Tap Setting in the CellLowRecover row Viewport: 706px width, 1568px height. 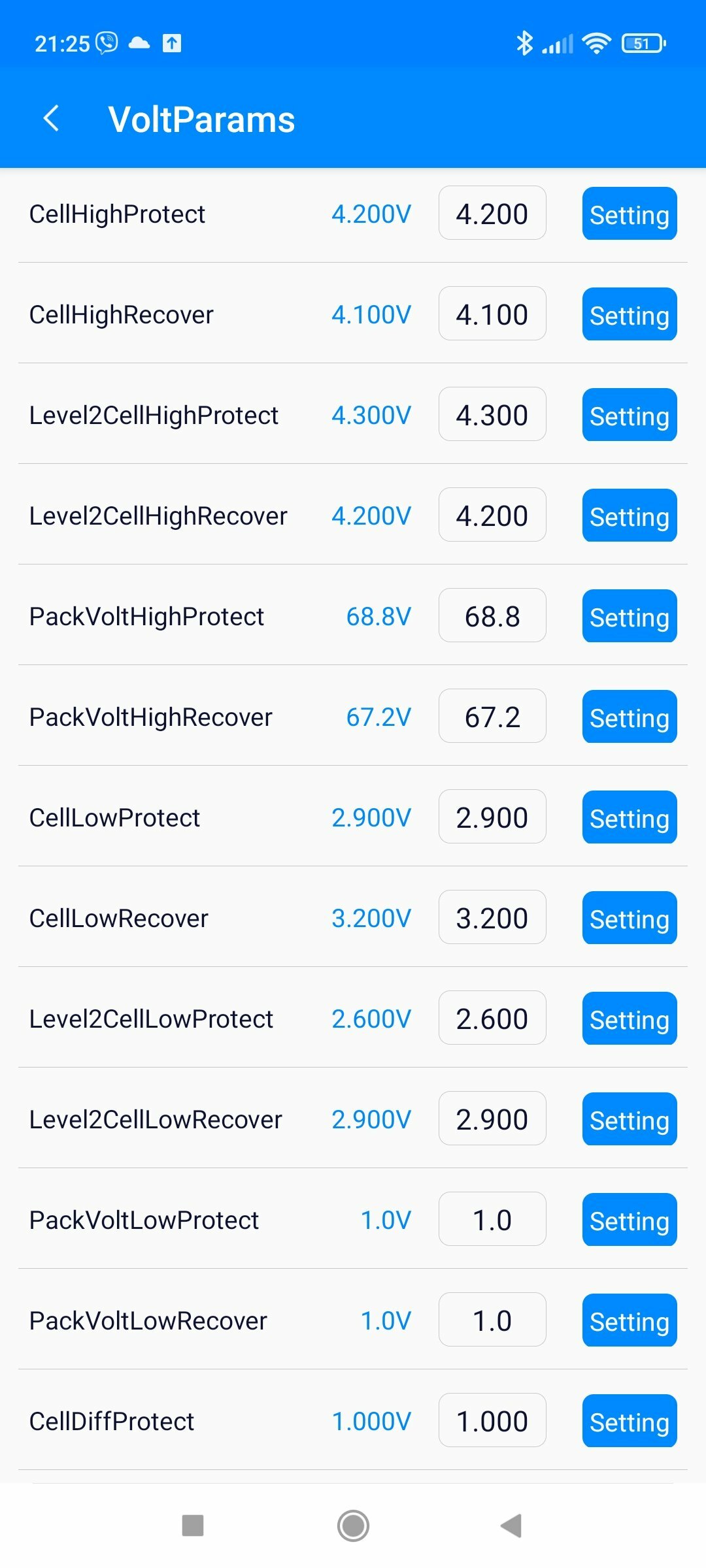click(x=630, y=918)
